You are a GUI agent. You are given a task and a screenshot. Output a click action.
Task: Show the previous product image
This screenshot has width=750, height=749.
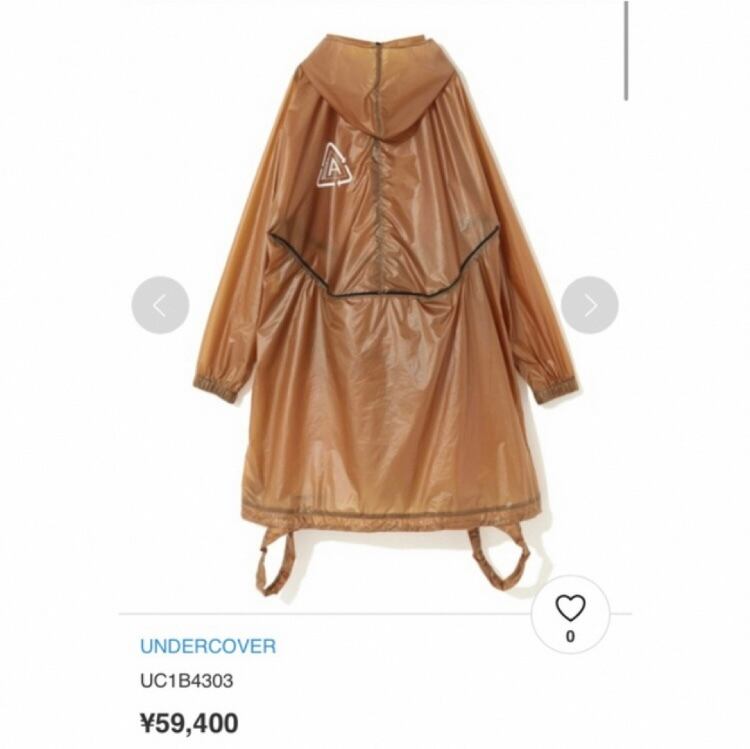(160, 304)
